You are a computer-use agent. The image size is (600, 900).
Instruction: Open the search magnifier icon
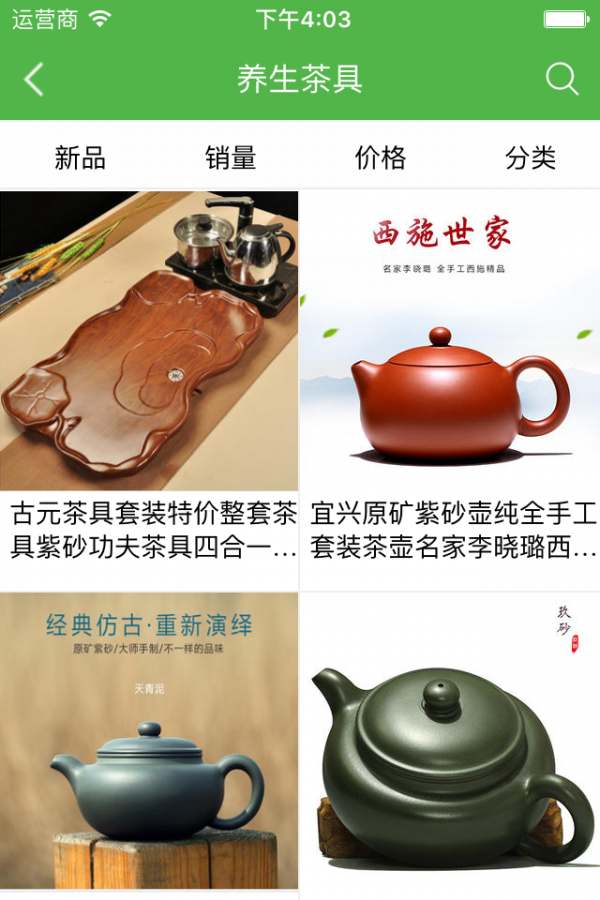(562, 79)
